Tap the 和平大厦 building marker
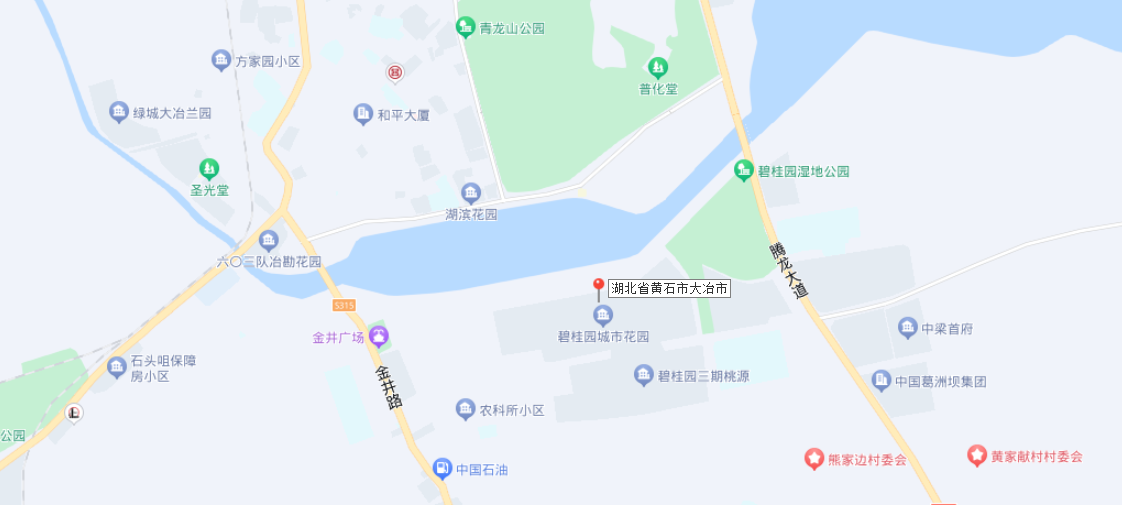 (x=363, y=114)
